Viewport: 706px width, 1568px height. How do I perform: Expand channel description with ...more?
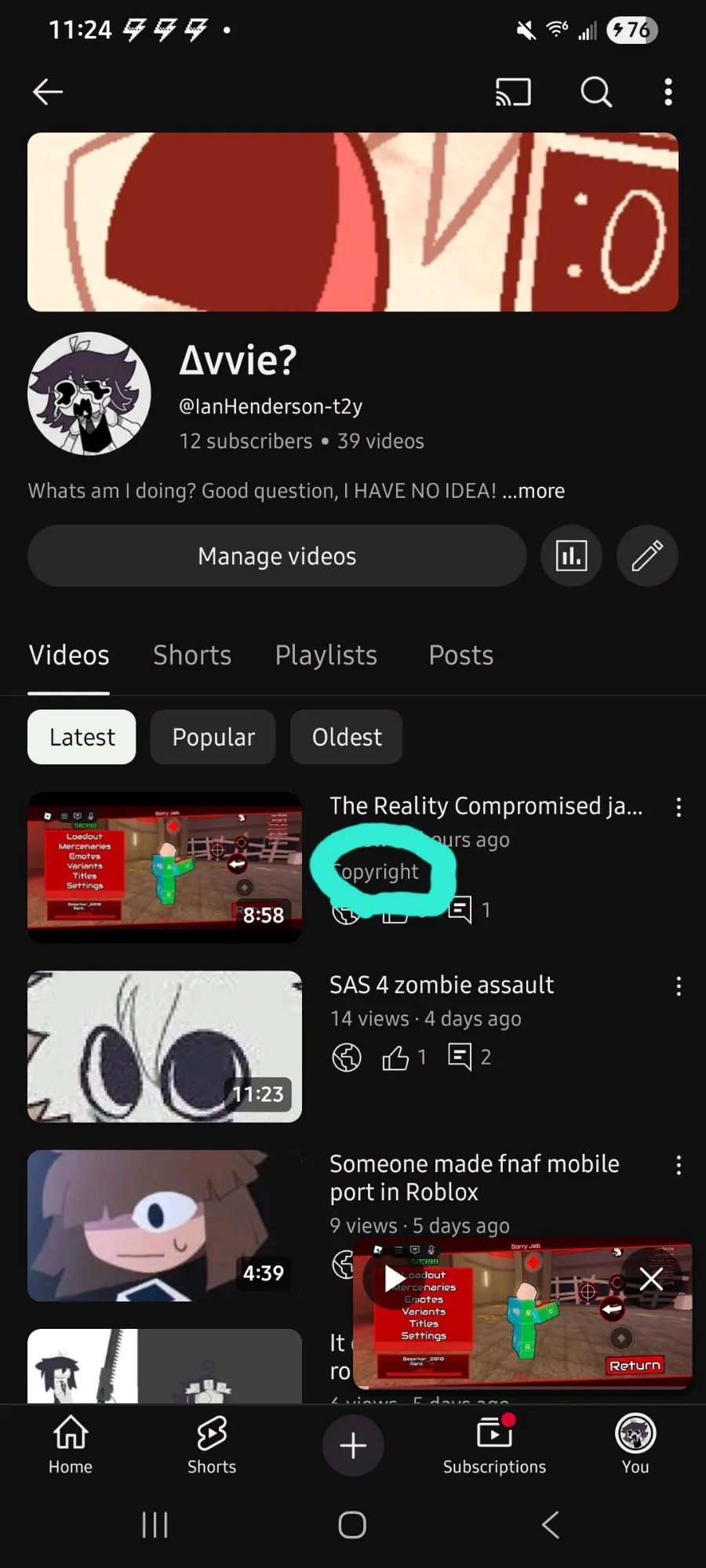[x=533, y=491]
